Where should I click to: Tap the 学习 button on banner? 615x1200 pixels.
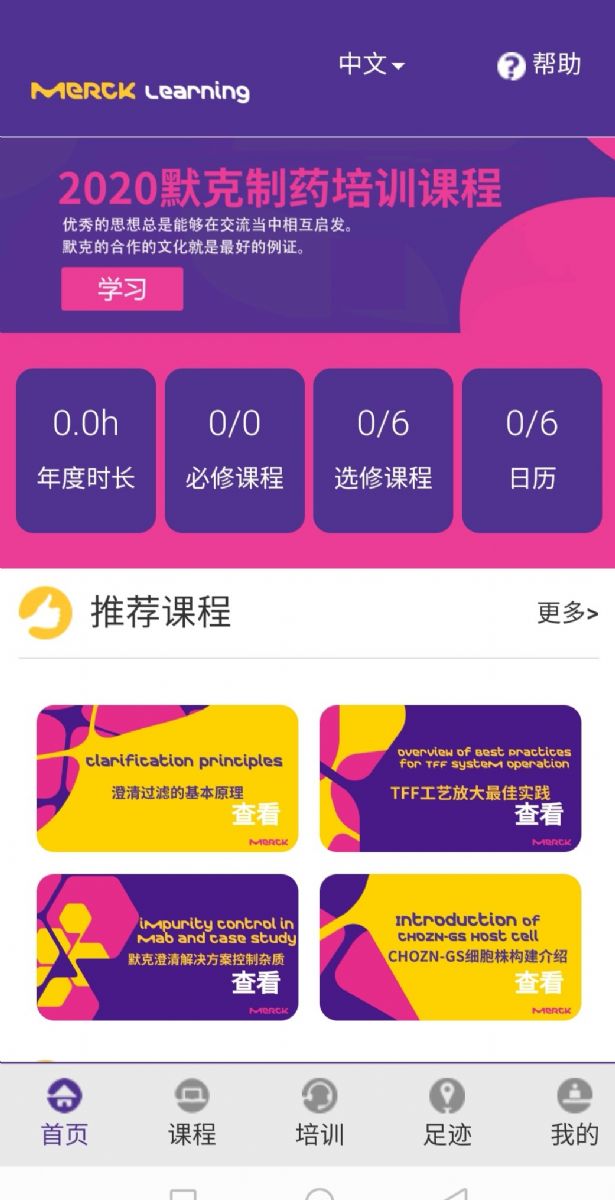point(122,289)
